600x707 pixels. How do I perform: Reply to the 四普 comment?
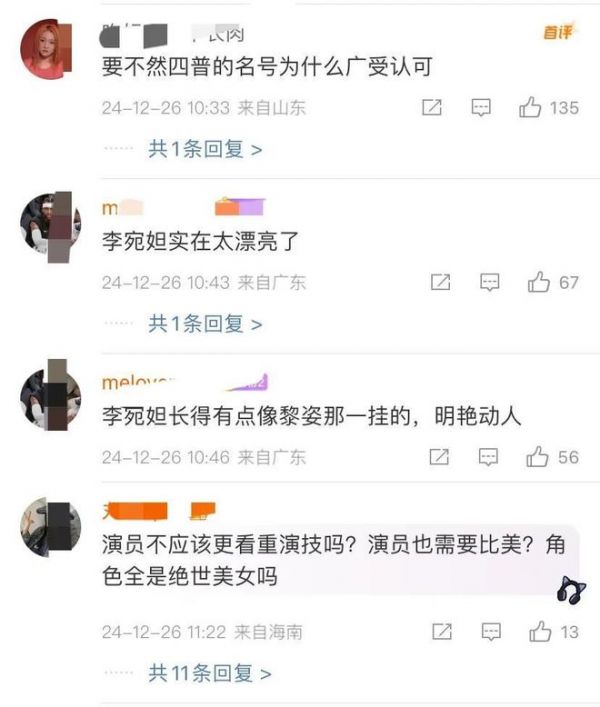(x=482, y=108)
